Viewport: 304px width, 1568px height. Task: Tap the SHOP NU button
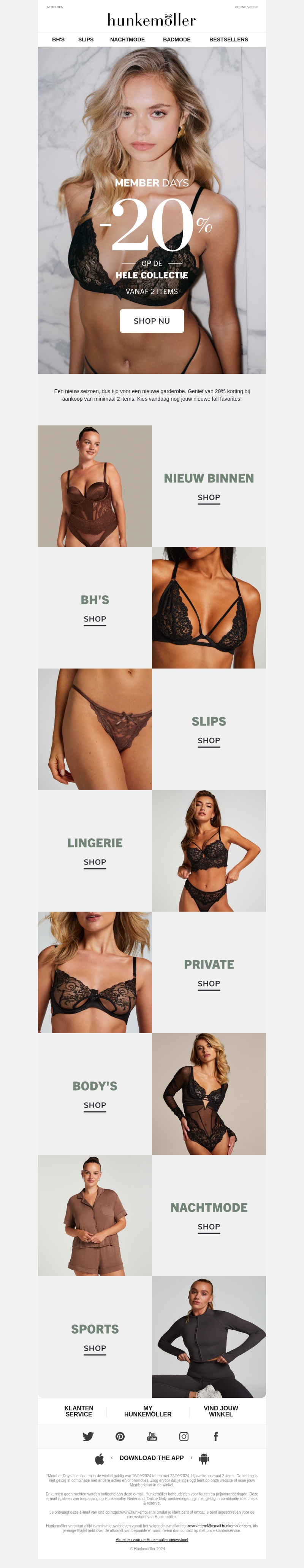[x=152, y=321]
